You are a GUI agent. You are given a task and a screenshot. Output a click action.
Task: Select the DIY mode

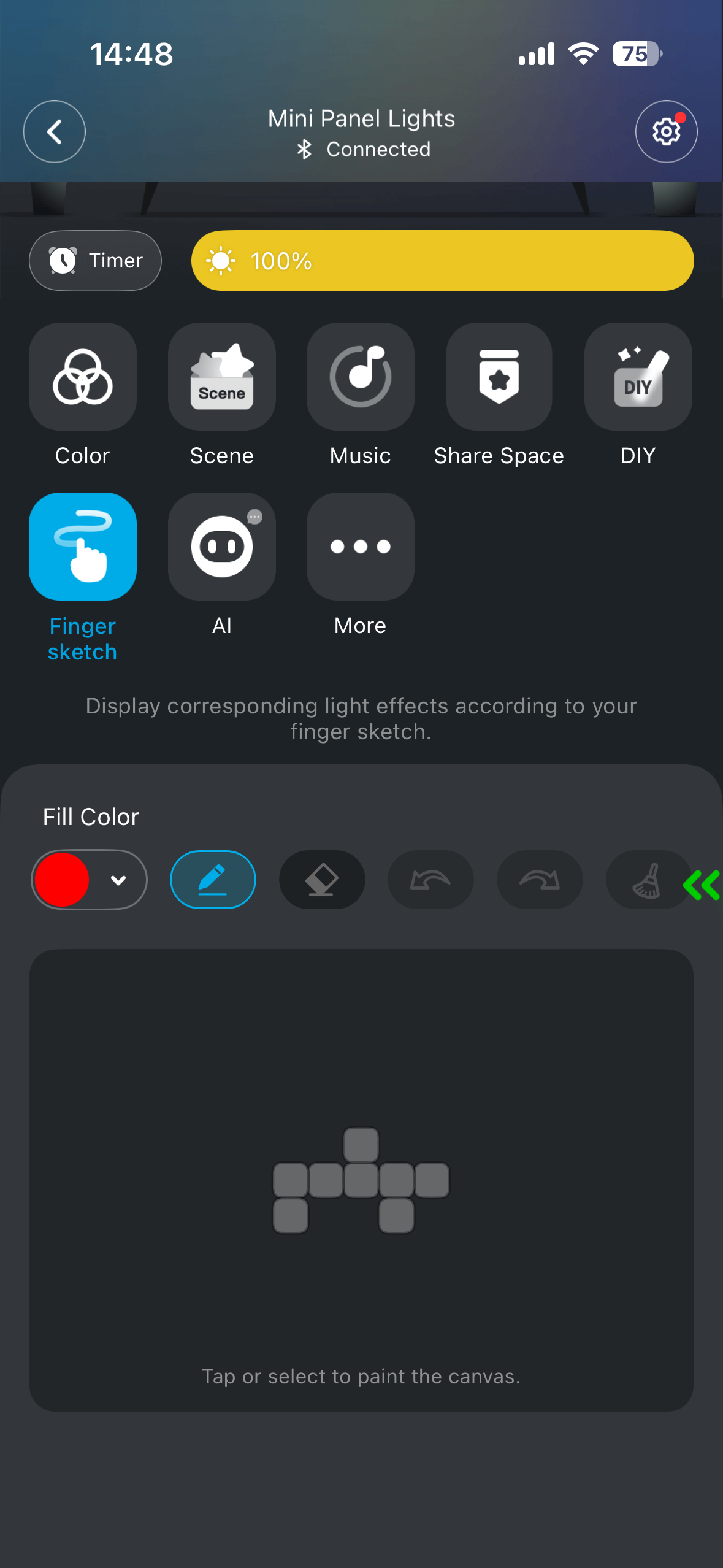click(638, 377)
